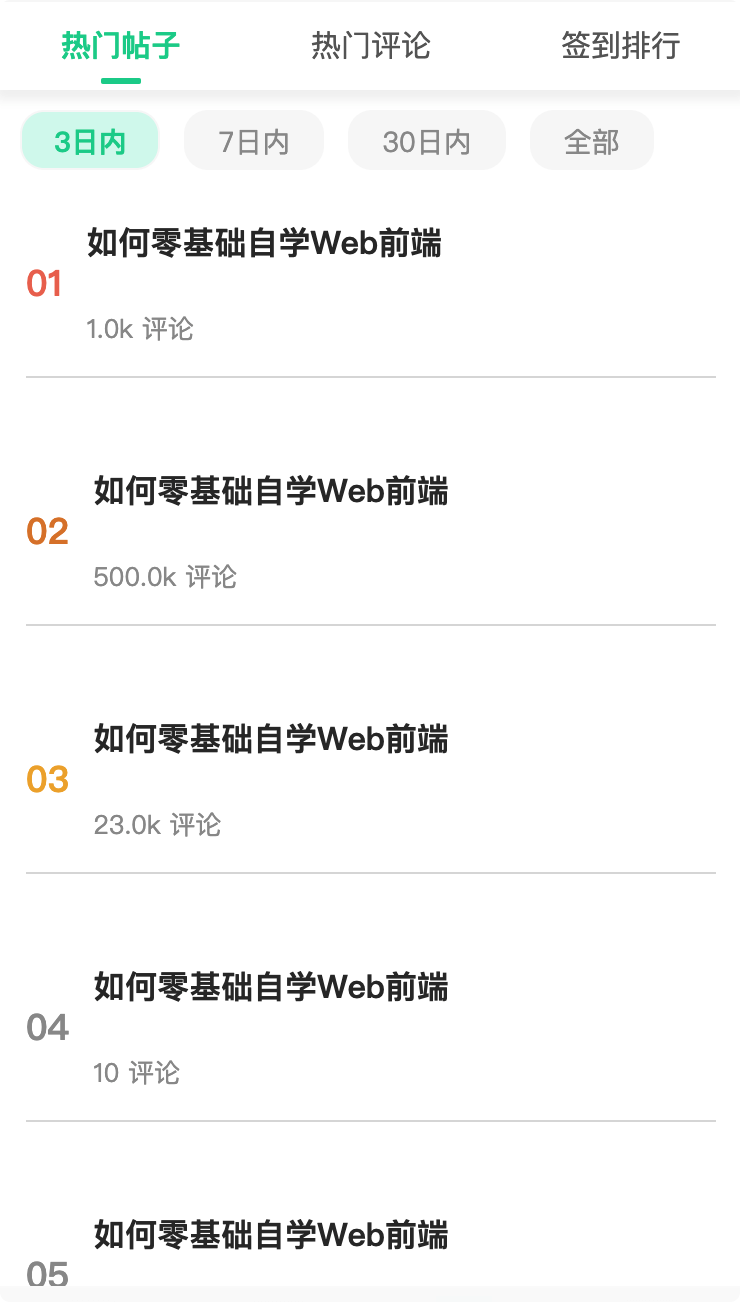Switch to the 热门评论 tab
The image size is (740, 1302).
[x=370, y=46]
